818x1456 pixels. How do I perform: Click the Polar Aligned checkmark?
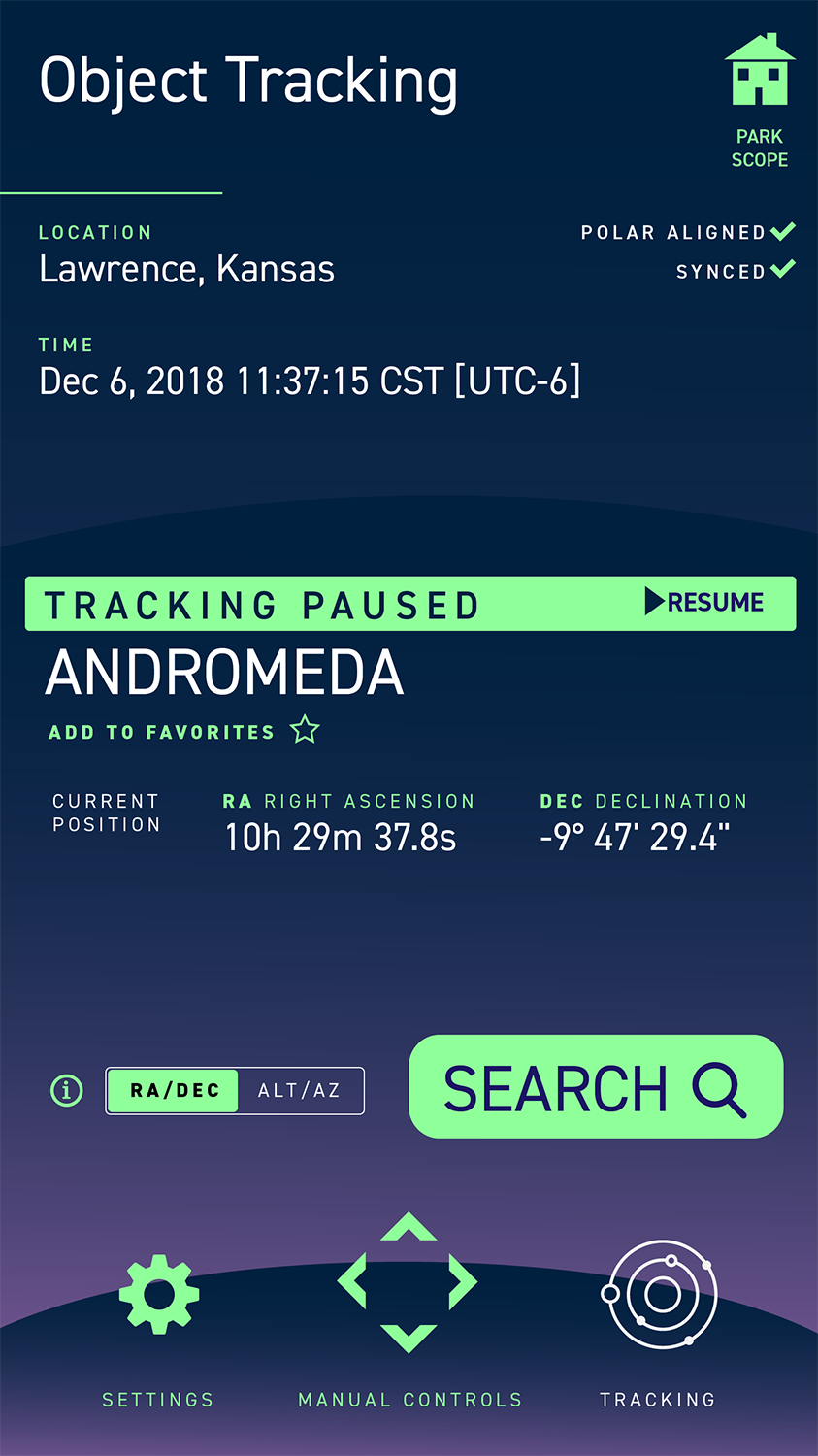click(x=782, y=233)
